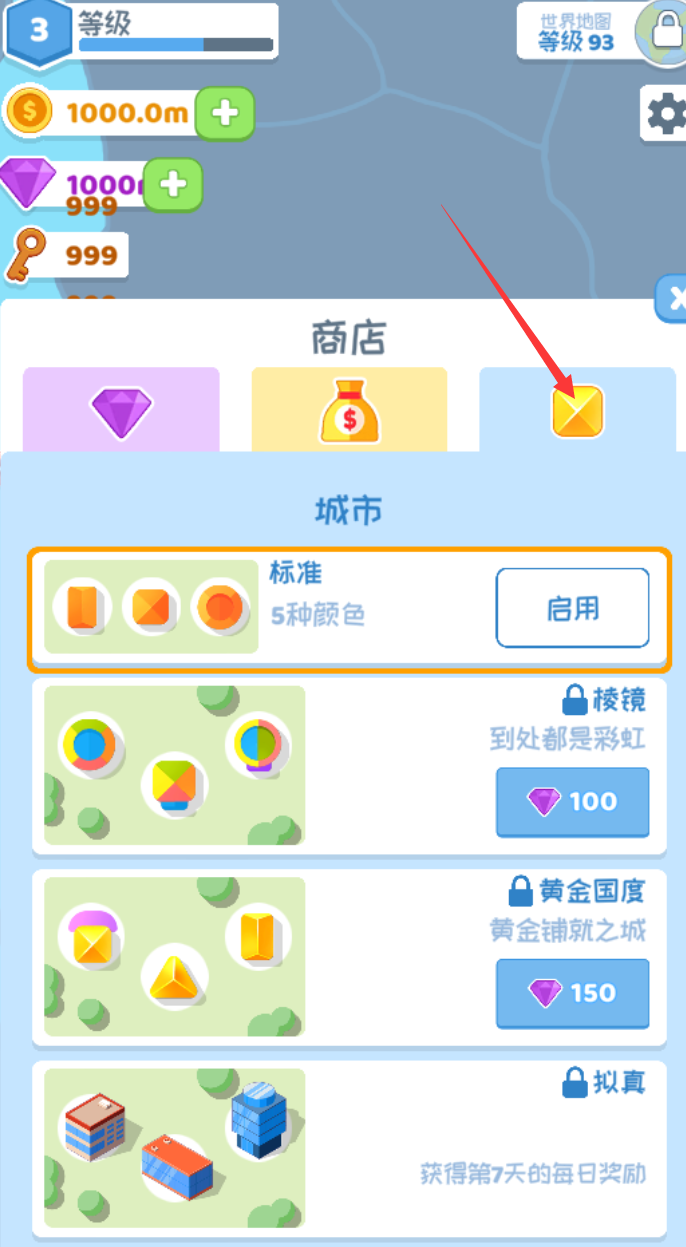Switch to the city themes tab
686x1247 pixels.
[577, 410]
